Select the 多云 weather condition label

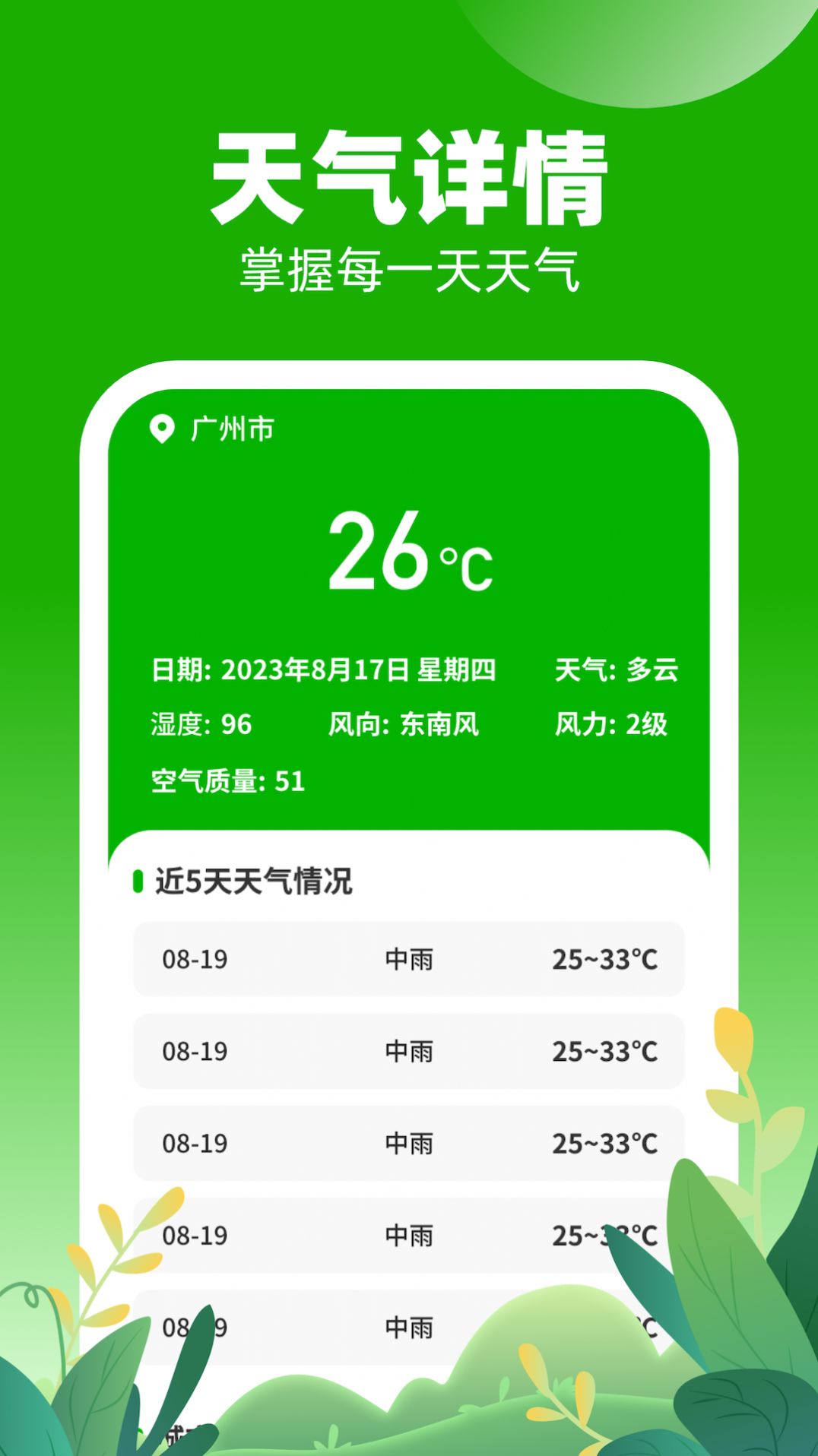[x=653, y=669]
